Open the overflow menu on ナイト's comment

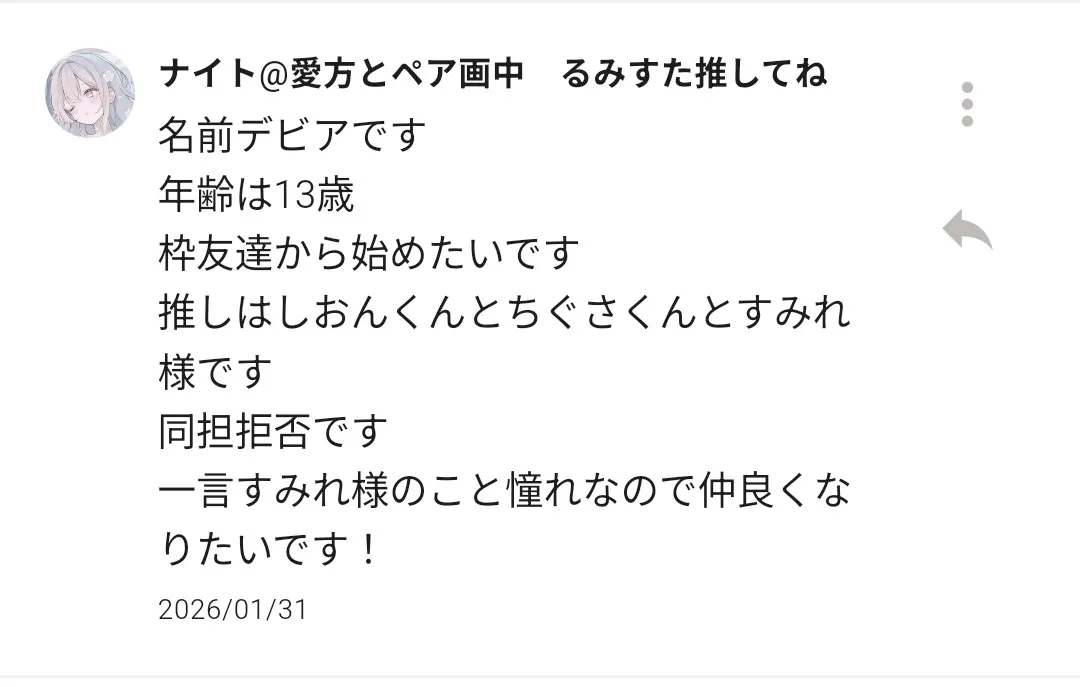point(966,104)
